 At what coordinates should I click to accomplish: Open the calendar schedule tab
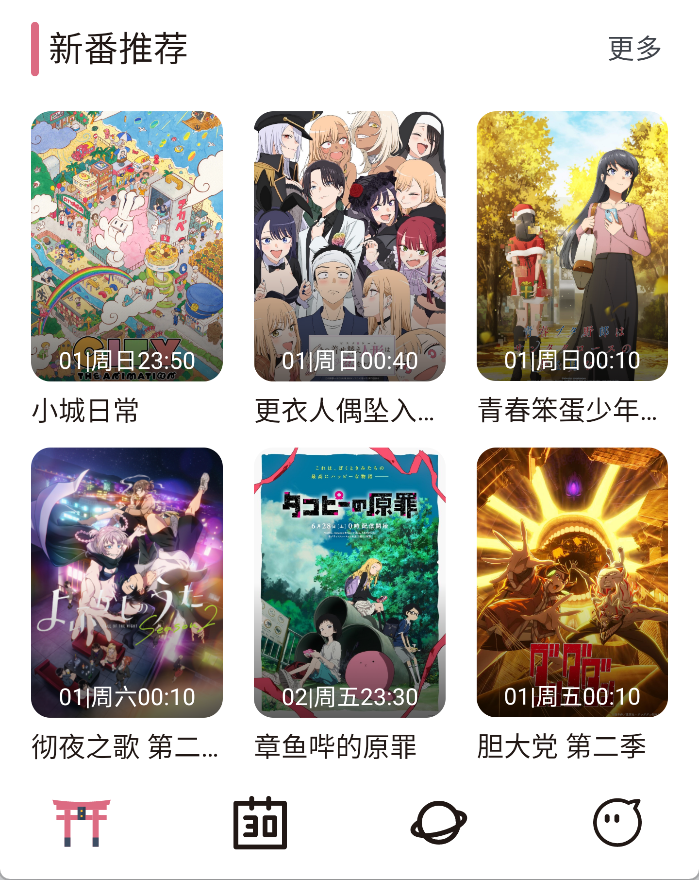point(260,823)
